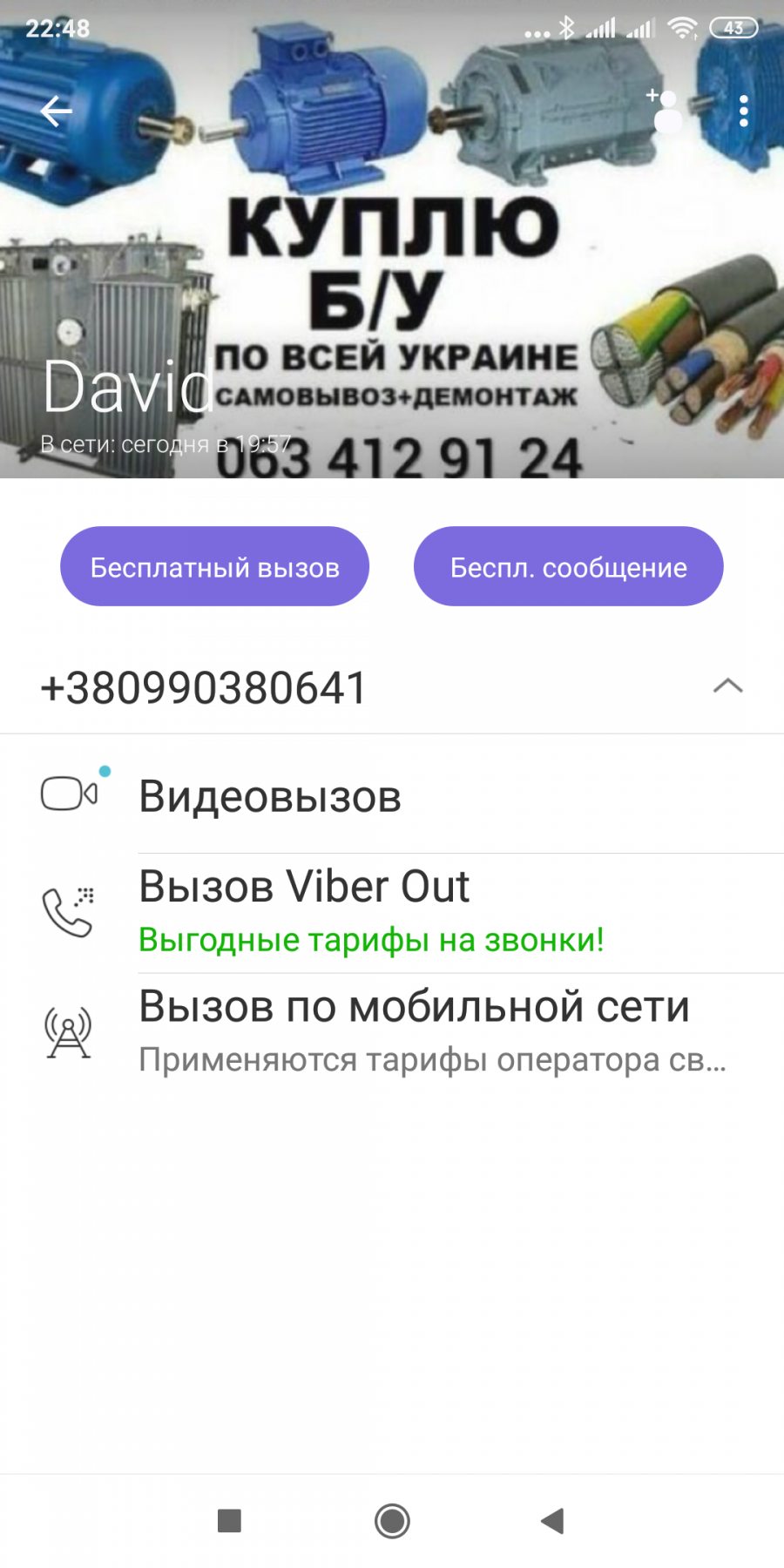
Task: Select Вызов Viber Out option
Action: pyautogui.click(x=392, y=913)
